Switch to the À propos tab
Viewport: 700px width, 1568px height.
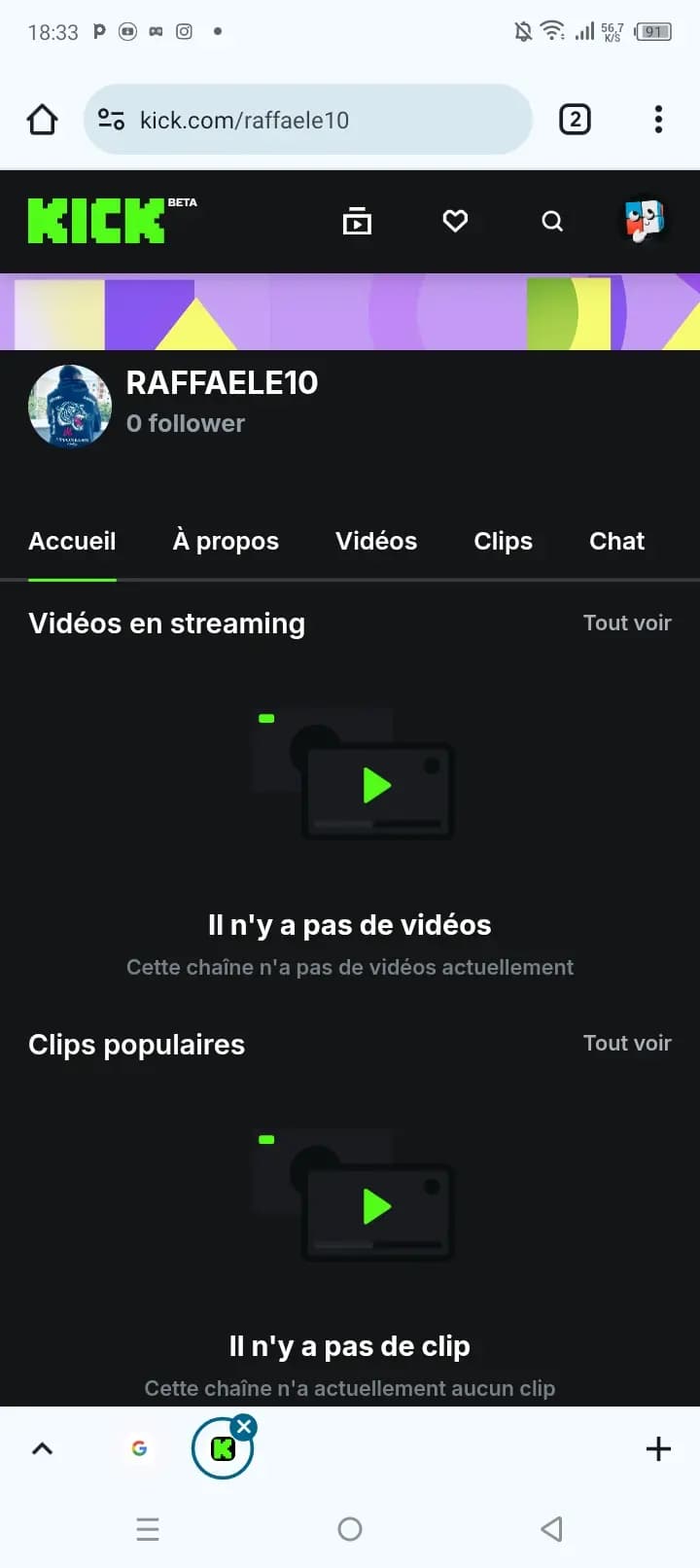pos(226,541)
